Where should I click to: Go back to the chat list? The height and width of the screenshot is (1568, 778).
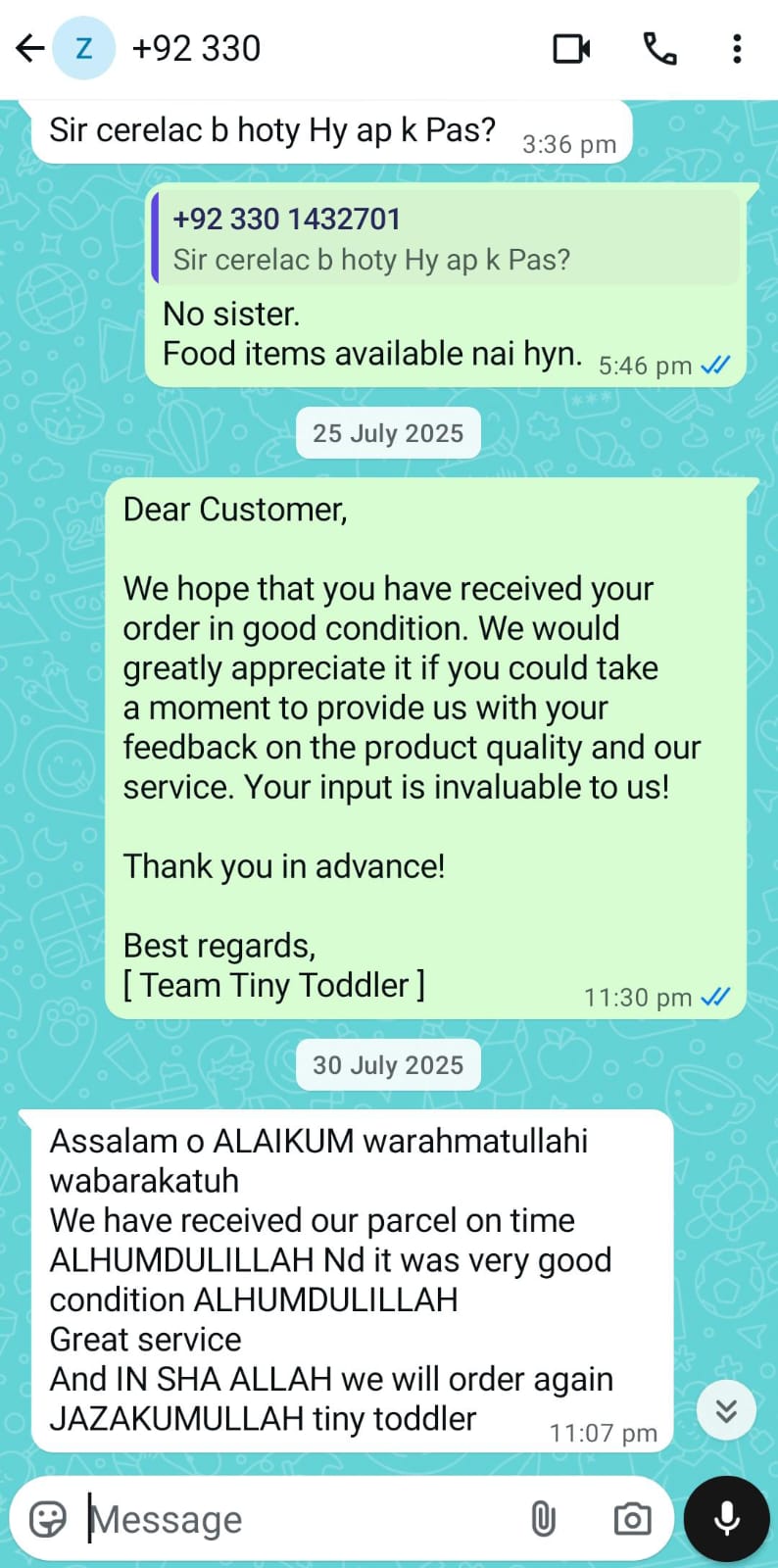pyautogui.click(x=30, y=48)
